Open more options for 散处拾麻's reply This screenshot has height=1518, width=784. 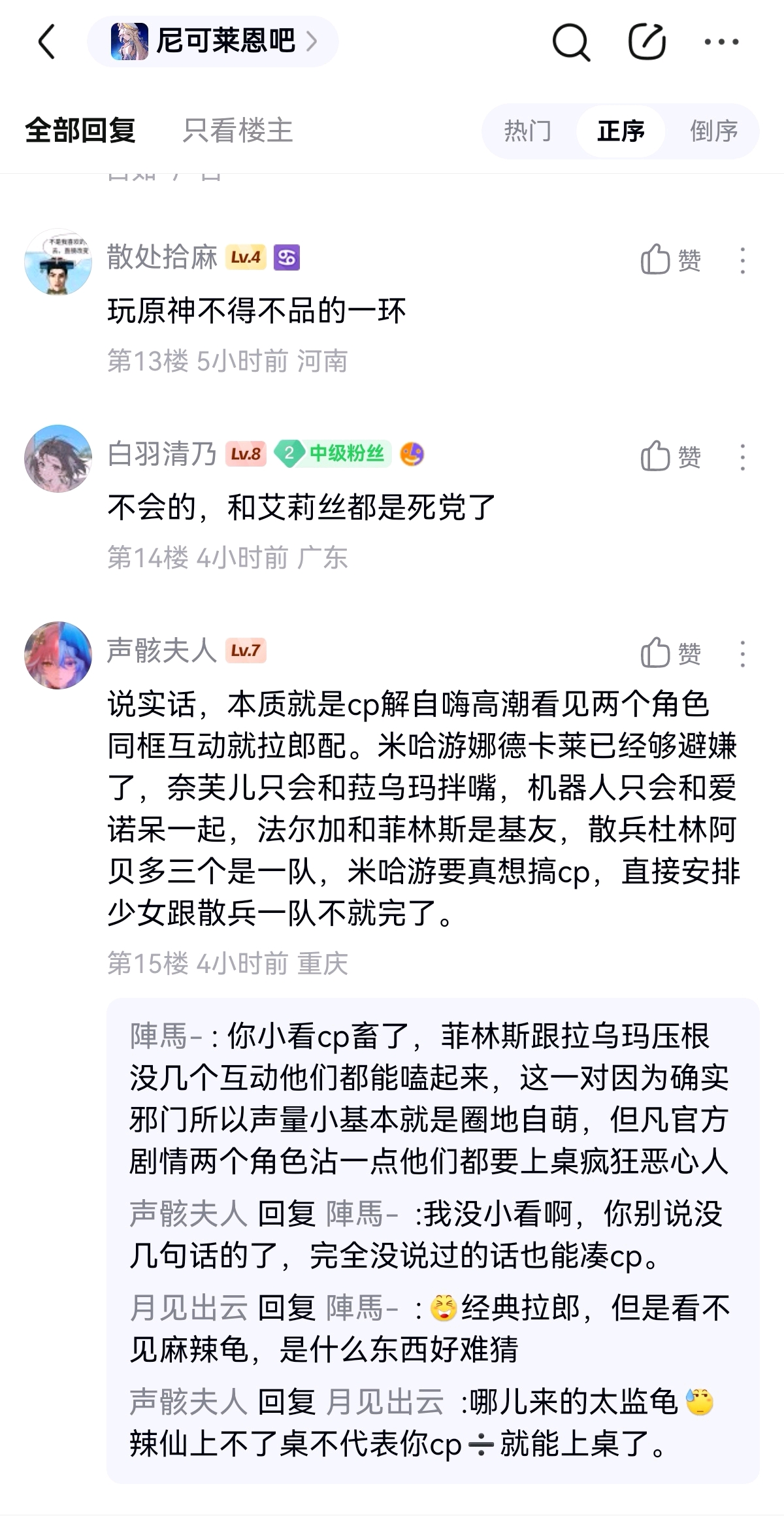pos(742,260)
